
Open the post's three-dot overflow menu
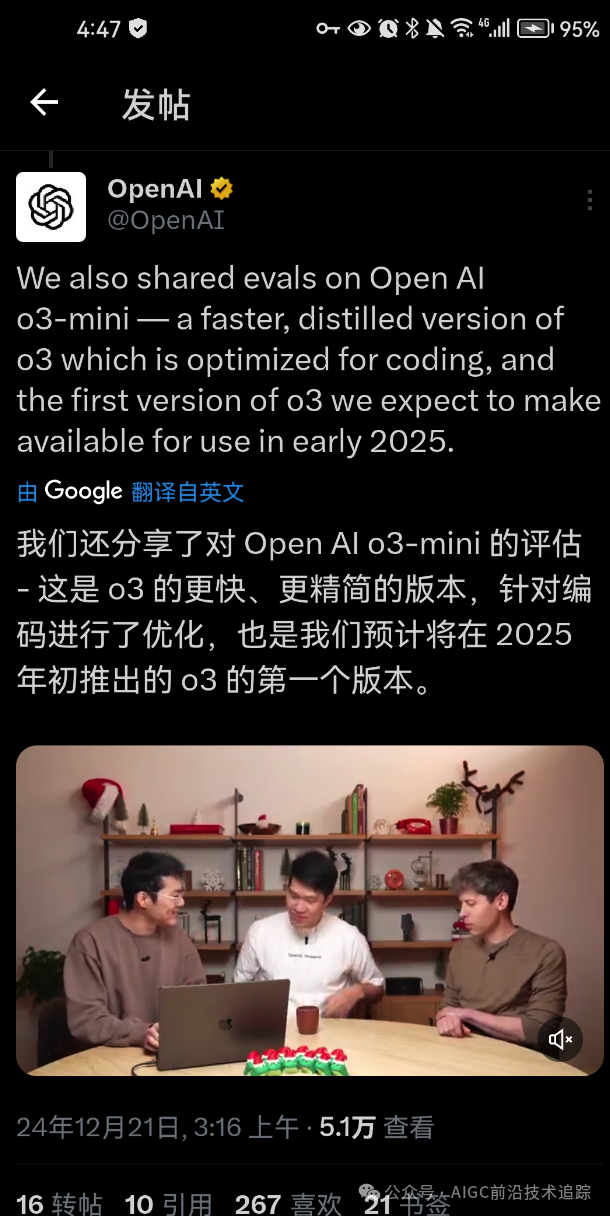click(590, 201)
